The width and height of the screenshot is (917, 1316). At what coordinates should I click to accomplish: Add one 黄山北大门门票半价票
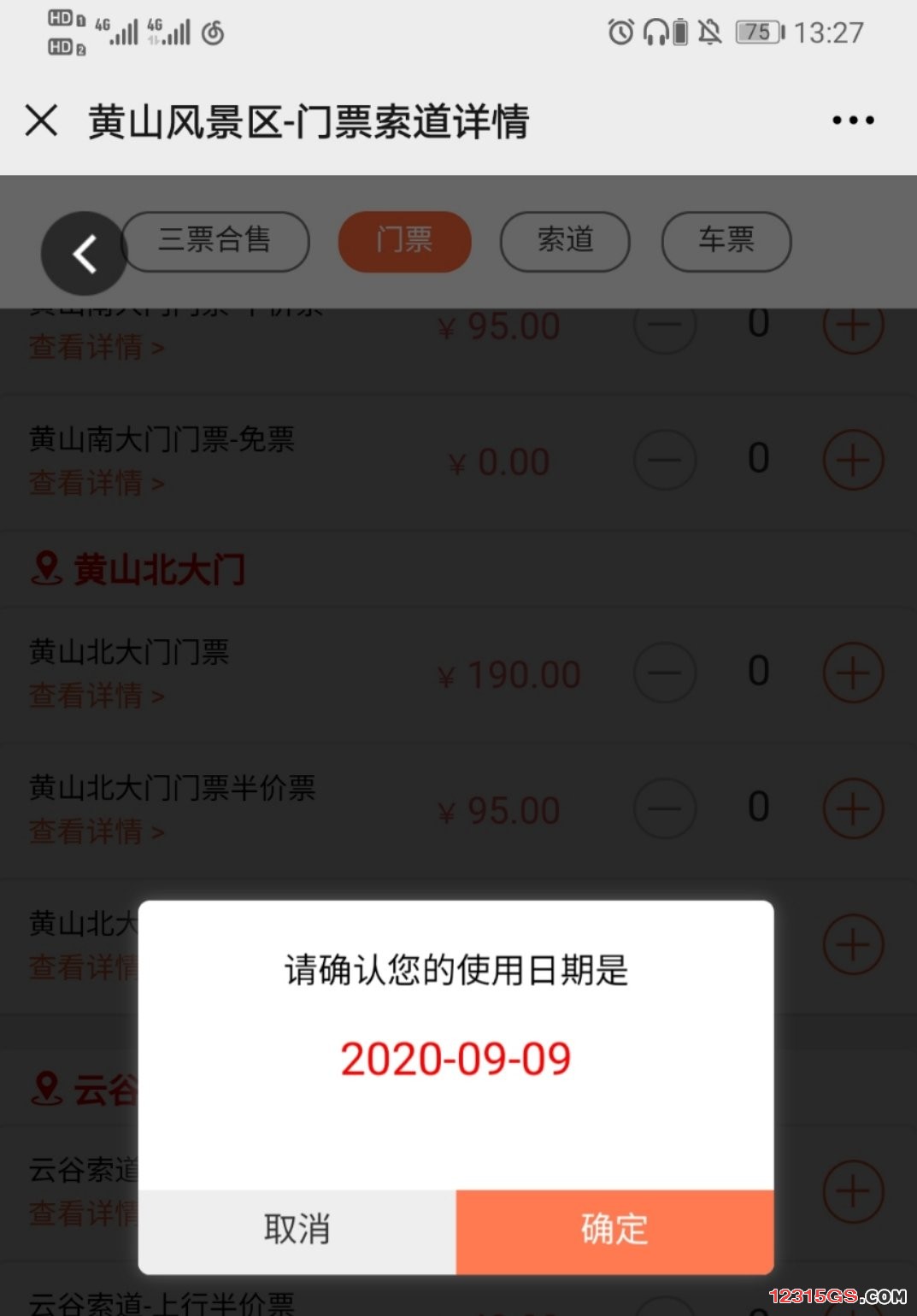point(853,808)
